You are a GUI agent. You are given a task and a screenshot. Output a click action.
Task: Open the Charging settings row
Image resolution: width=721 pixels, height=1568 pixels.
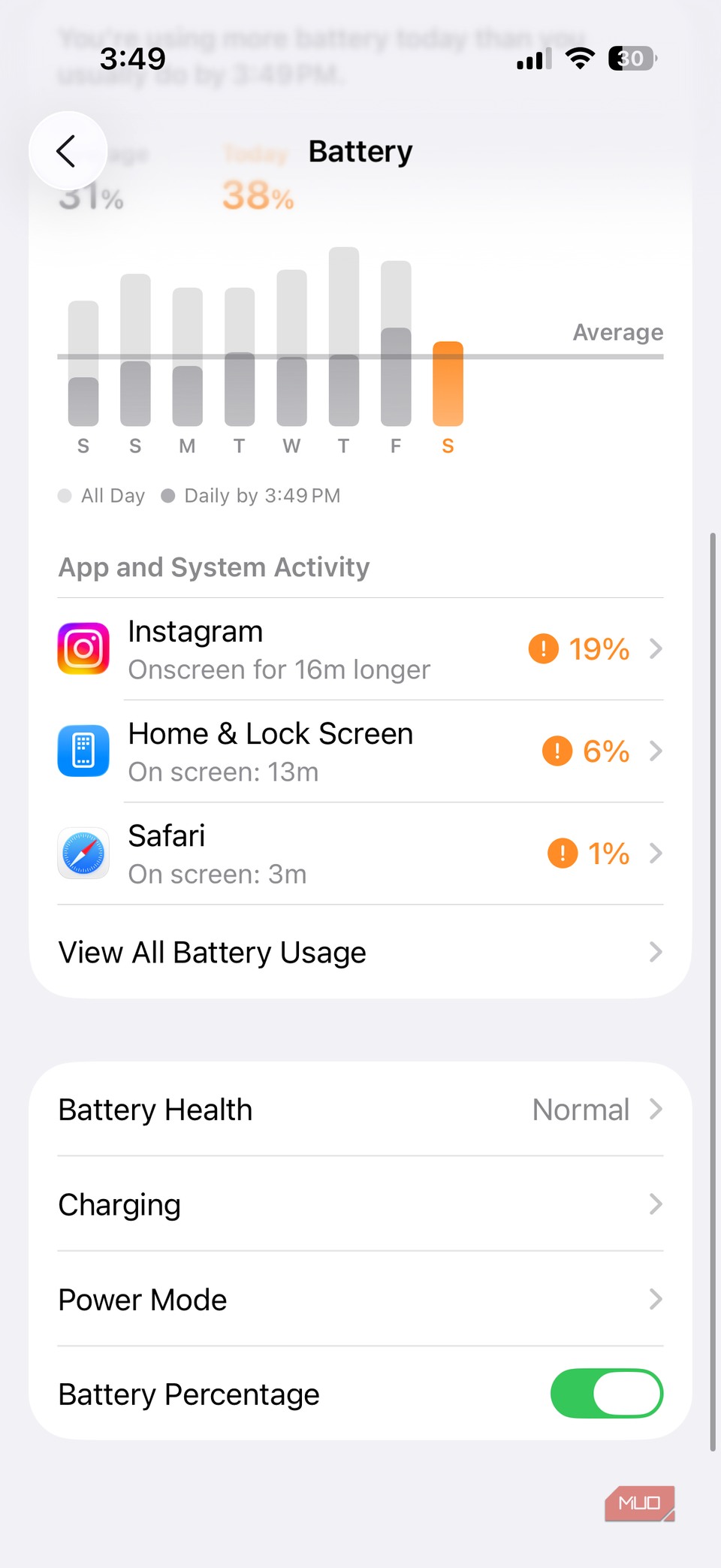[x=360, y=1204]
